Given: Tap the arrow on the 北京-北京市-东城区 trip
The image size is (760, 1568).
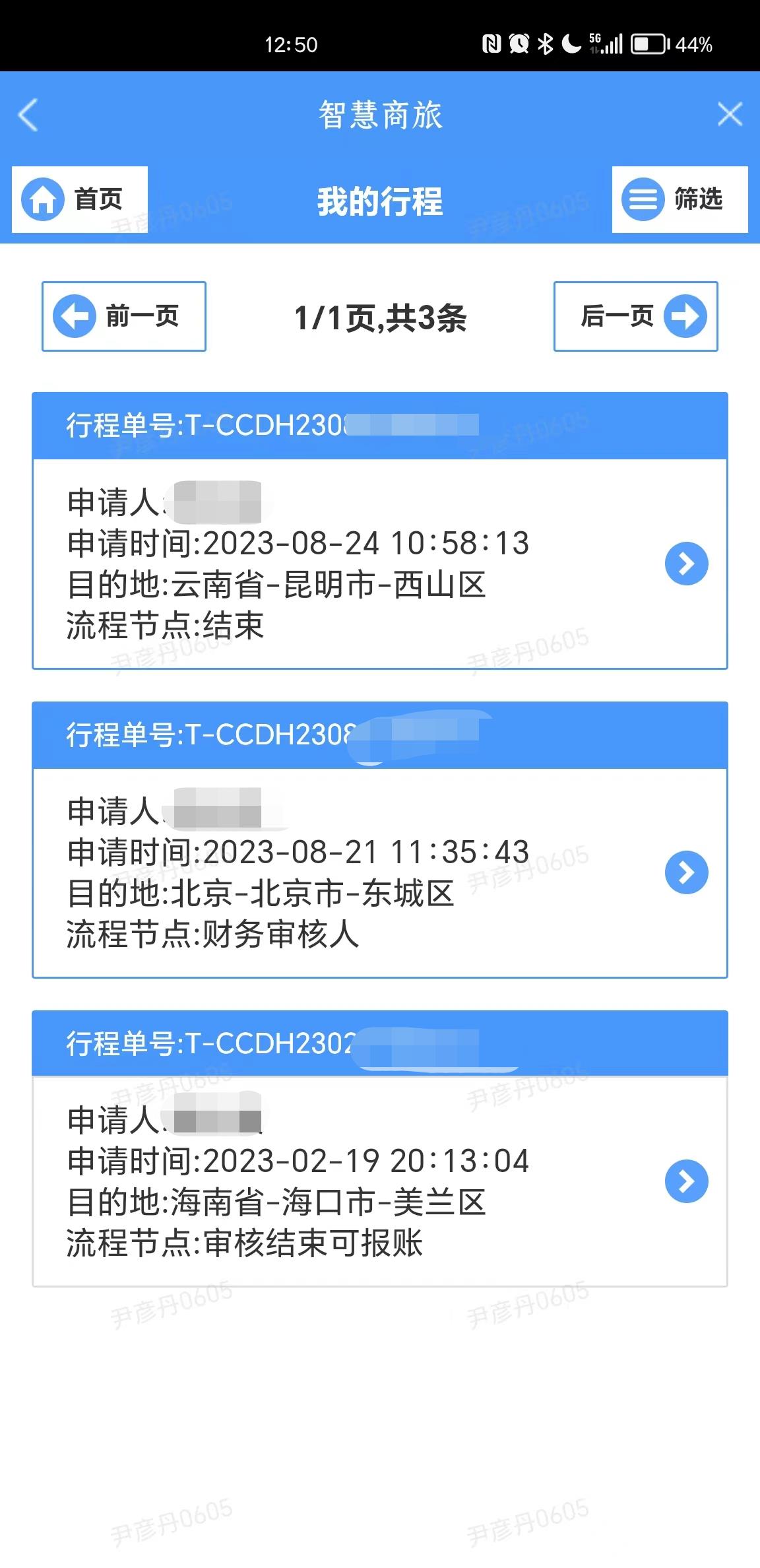Looking at the screenshot, I should point(686,872).
